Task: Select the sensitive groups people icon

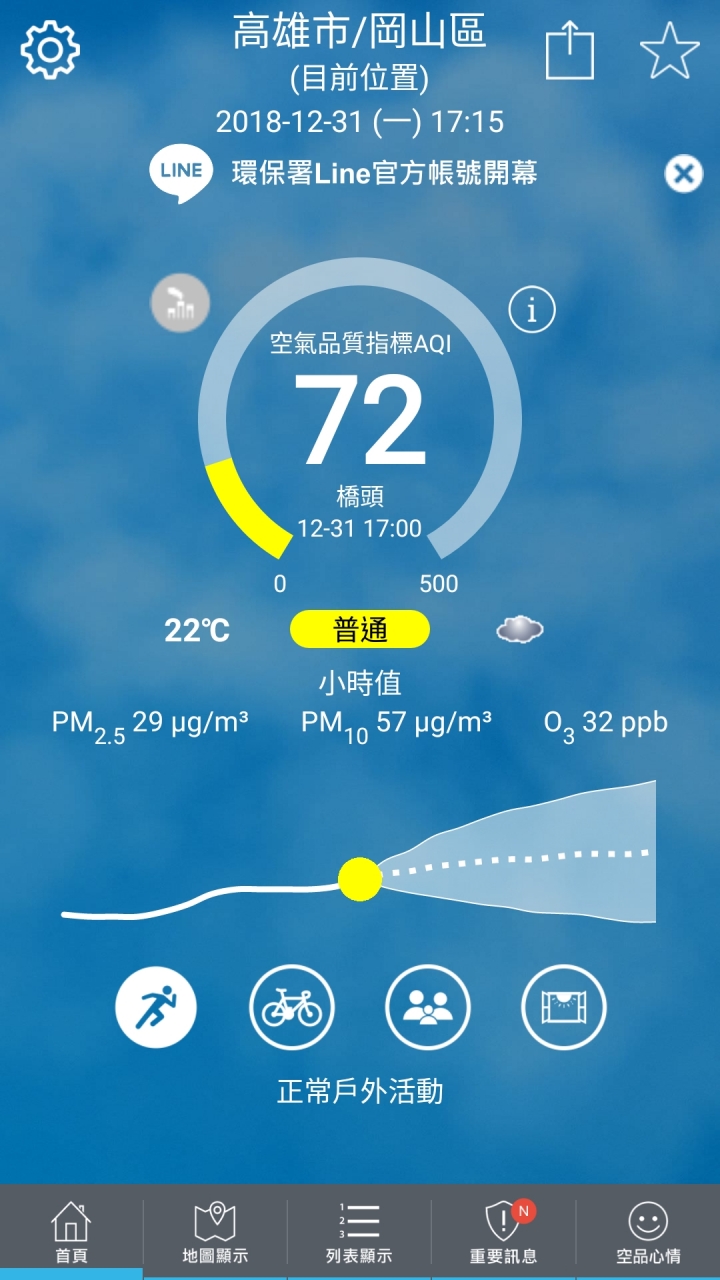Action: pos(428,1007)
